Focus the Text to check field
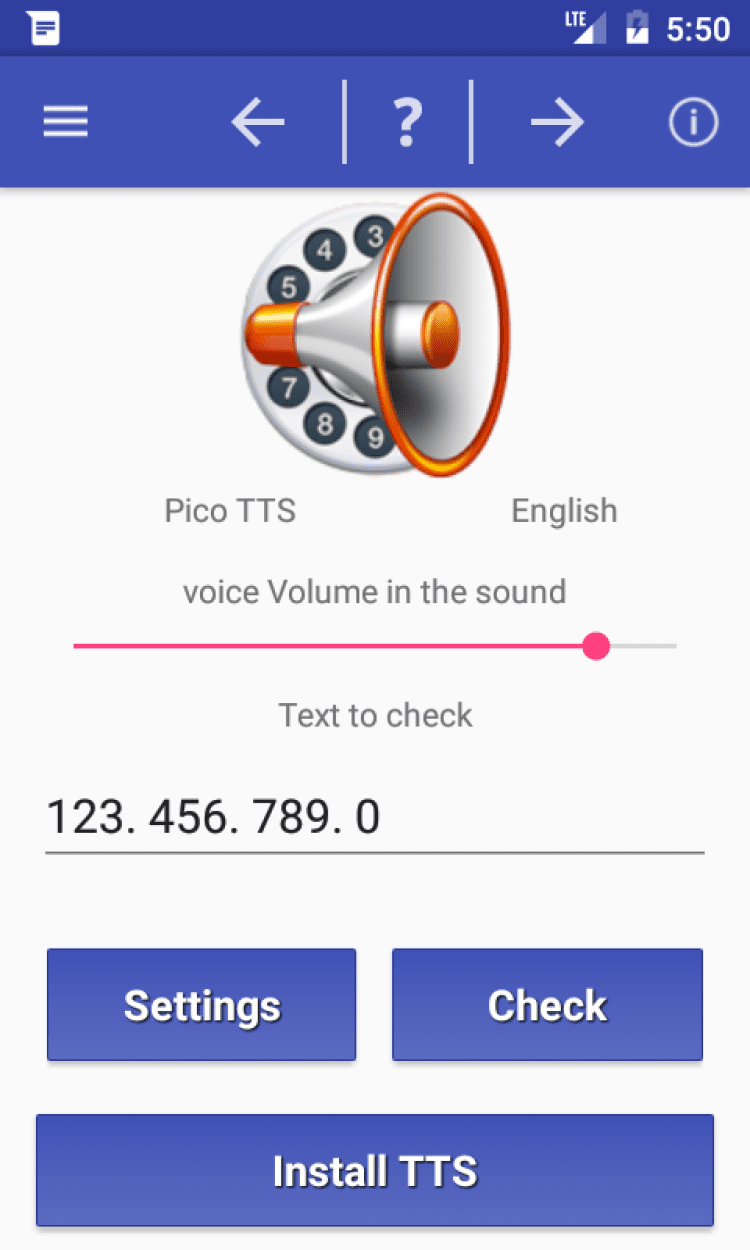The image size is (750, 1250). [375, 818]
